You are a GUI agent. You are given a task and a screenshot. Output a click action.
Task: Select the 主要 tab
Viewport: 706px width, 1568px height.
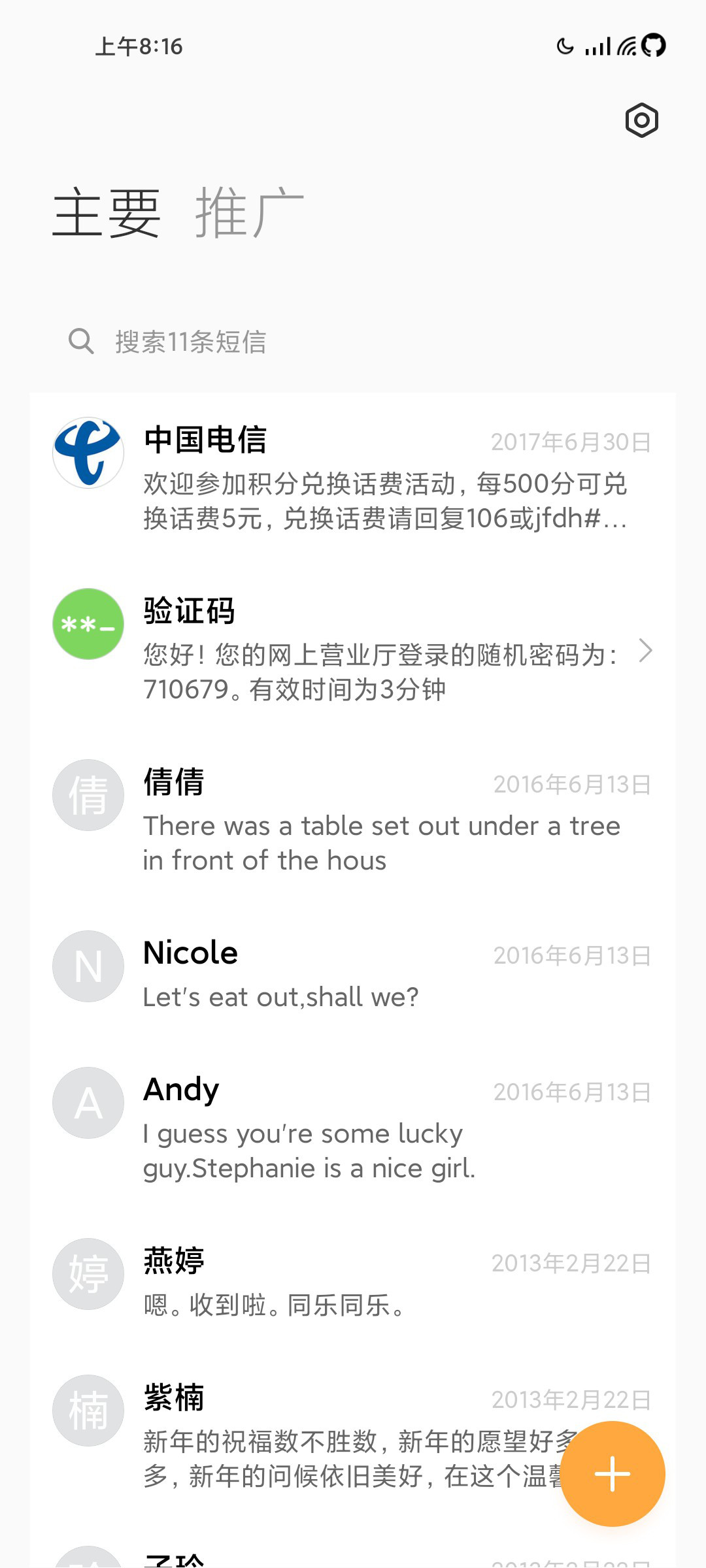point(107,213)
